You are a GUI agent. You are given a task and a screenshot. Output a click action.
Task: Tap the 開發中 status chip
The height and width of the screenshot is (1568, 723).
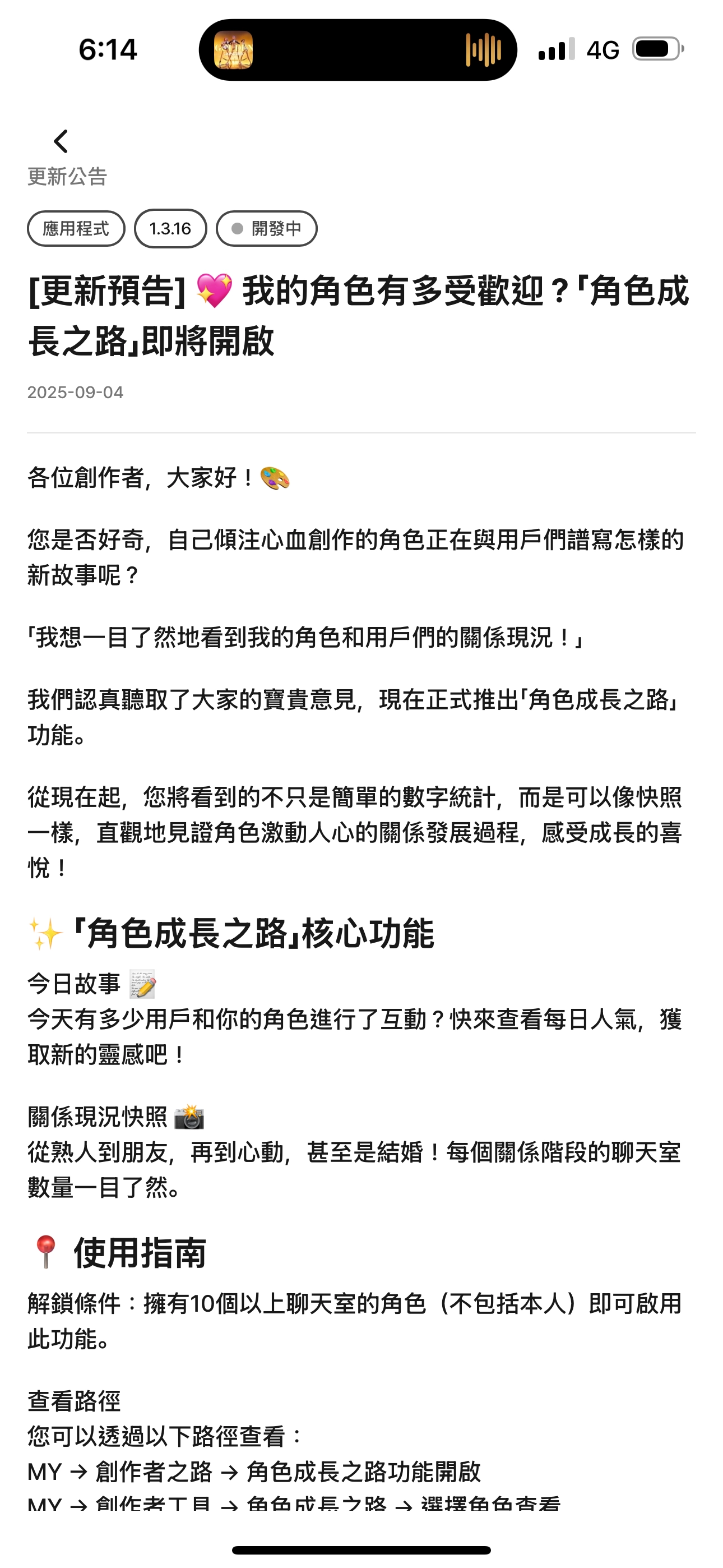point(267,229)
